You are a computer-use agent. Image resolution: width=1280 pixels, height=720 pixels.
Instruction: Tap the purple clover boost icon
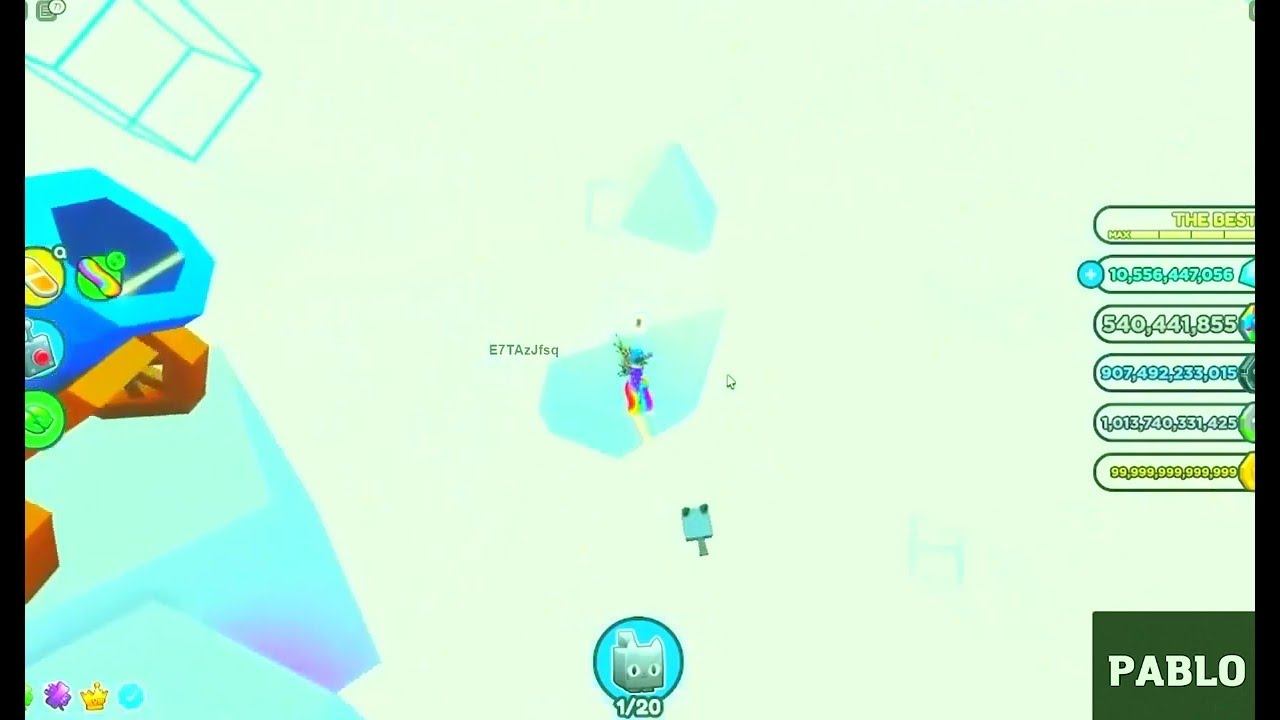coord(58,694)
